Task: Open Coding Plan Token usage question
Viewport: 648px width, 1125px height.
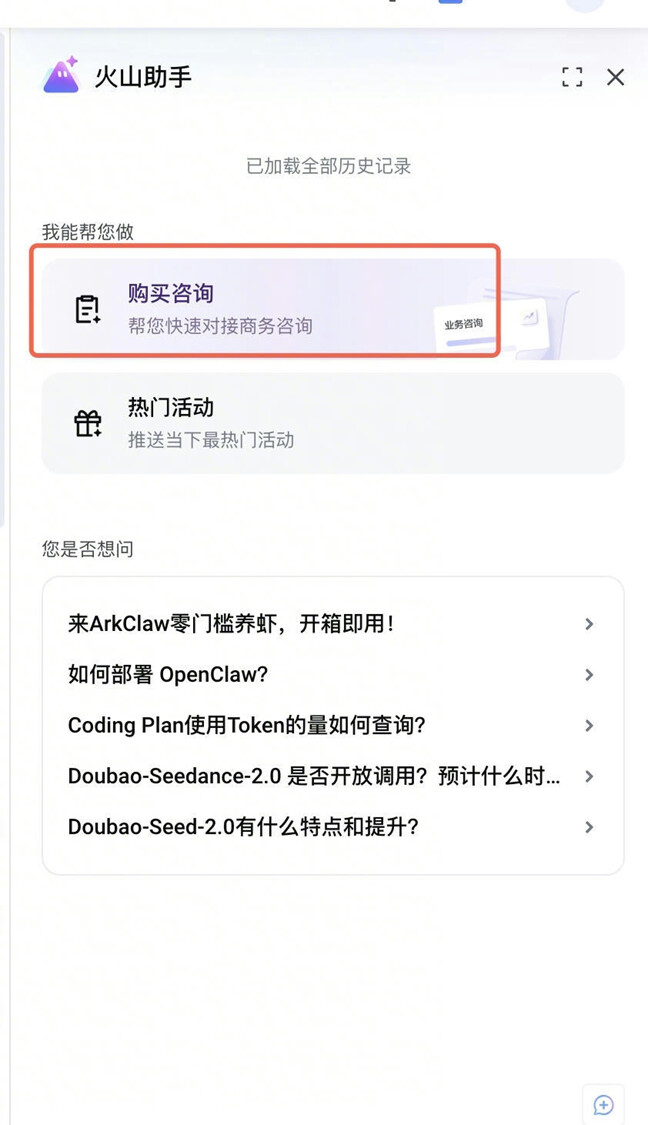Action: click(x=331, y=726)
